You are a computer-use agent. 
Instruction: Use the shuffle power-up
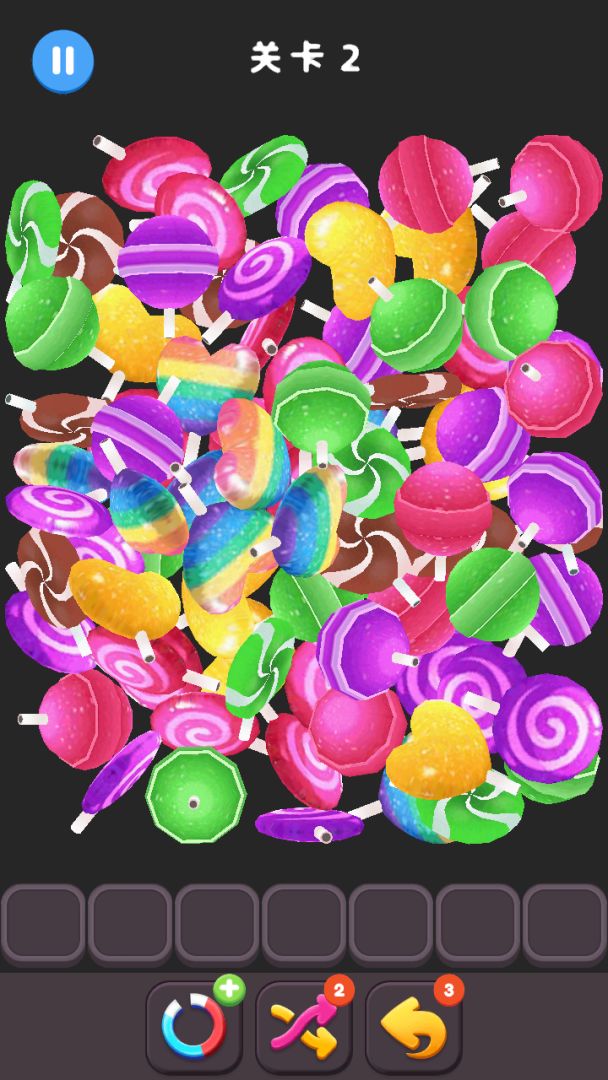click(304, 1027)
